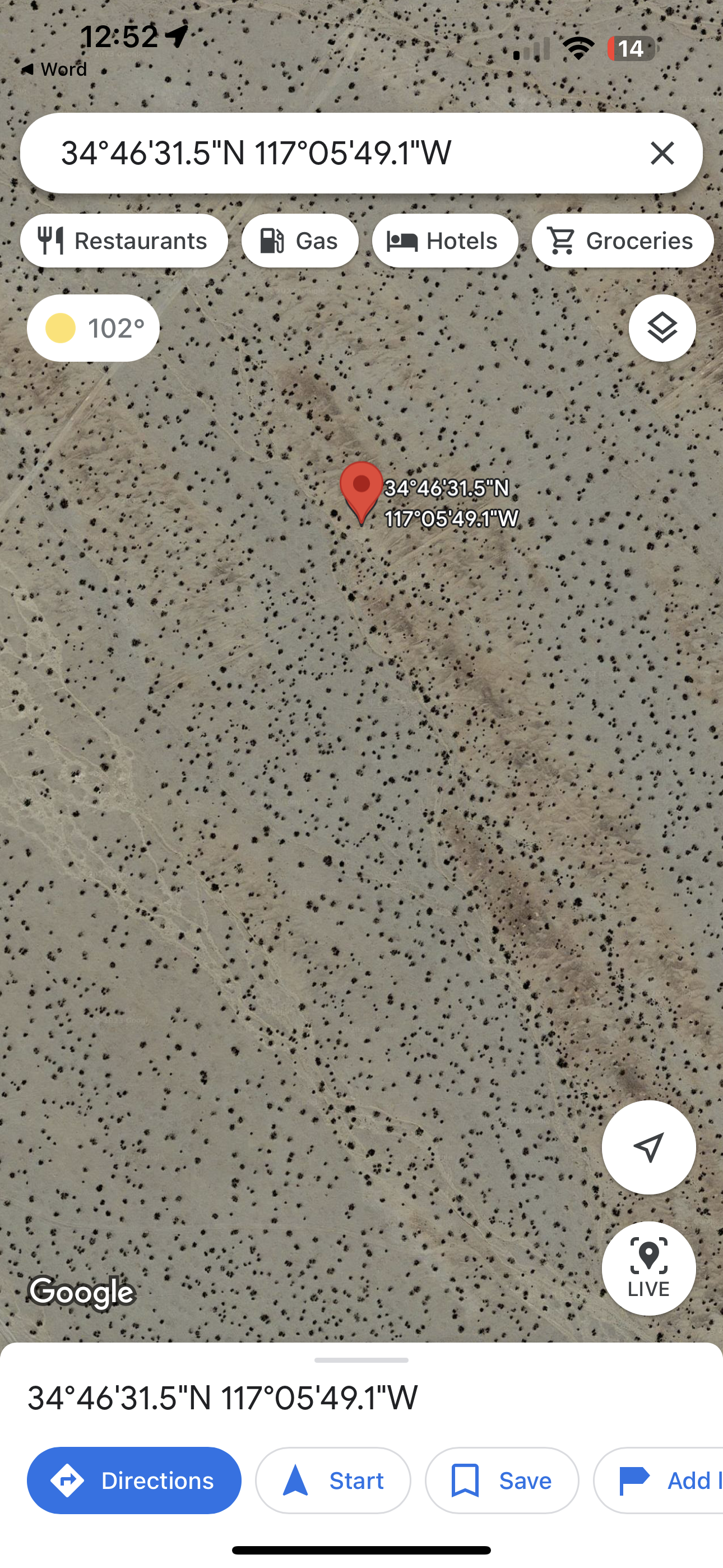723x1568 pixels.
Task: Open the map layers menu
Action: 662,328
